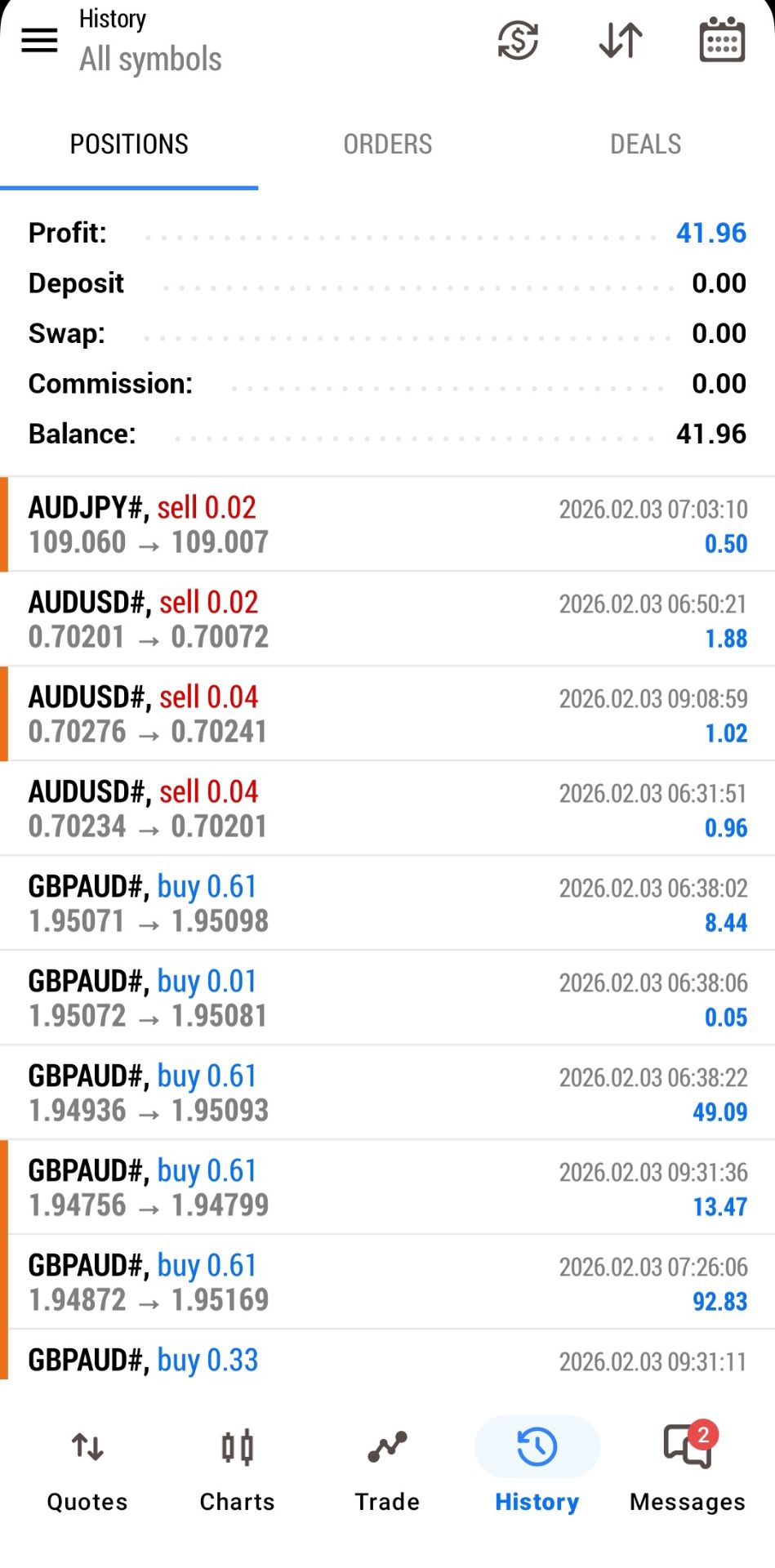Go to the Quotes tab
Image resolution: width=775 pixels, height=1568 pixels.
click(87, 1468)
